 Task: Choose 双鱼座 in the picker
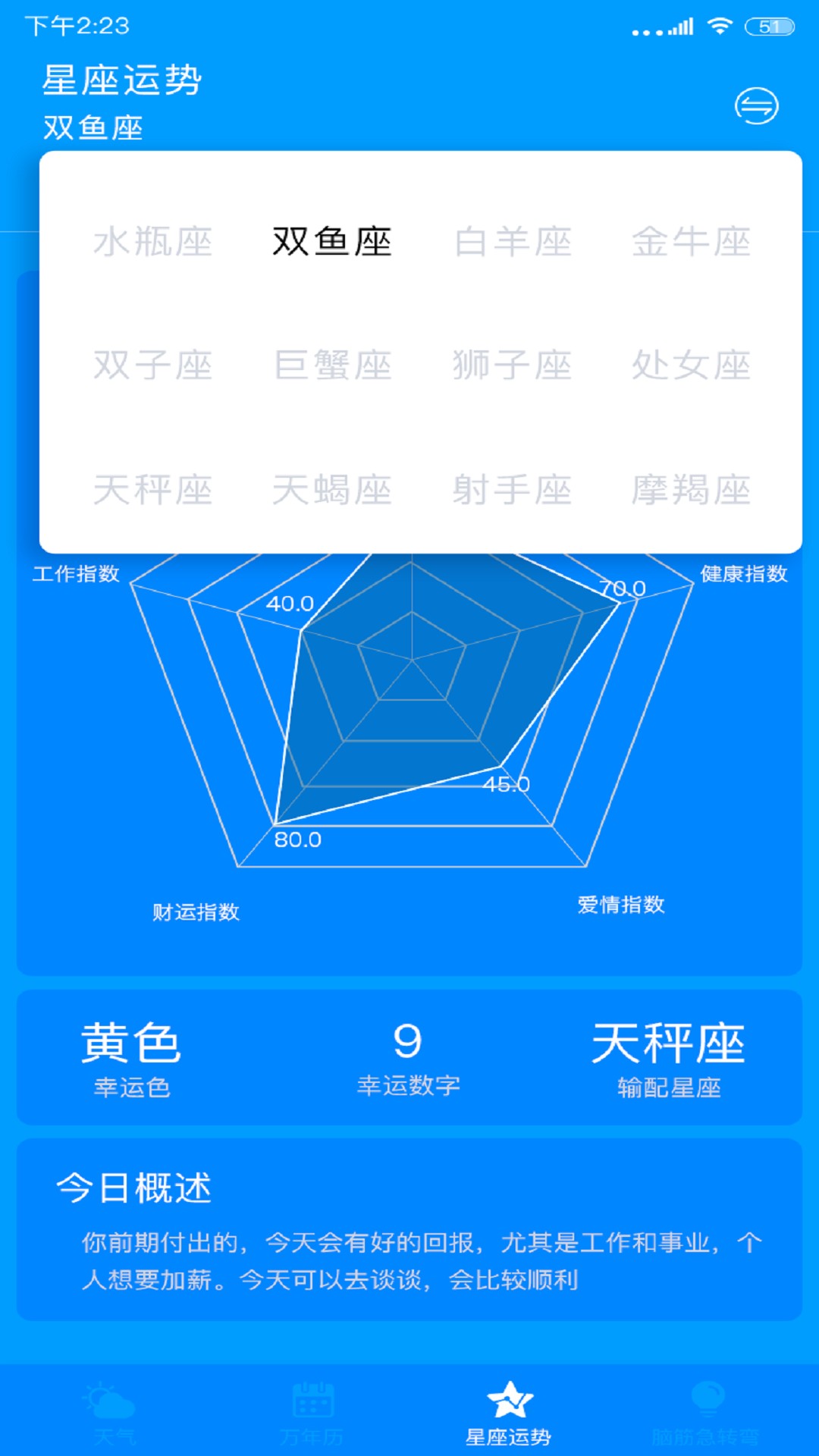[x=331, y=242]
